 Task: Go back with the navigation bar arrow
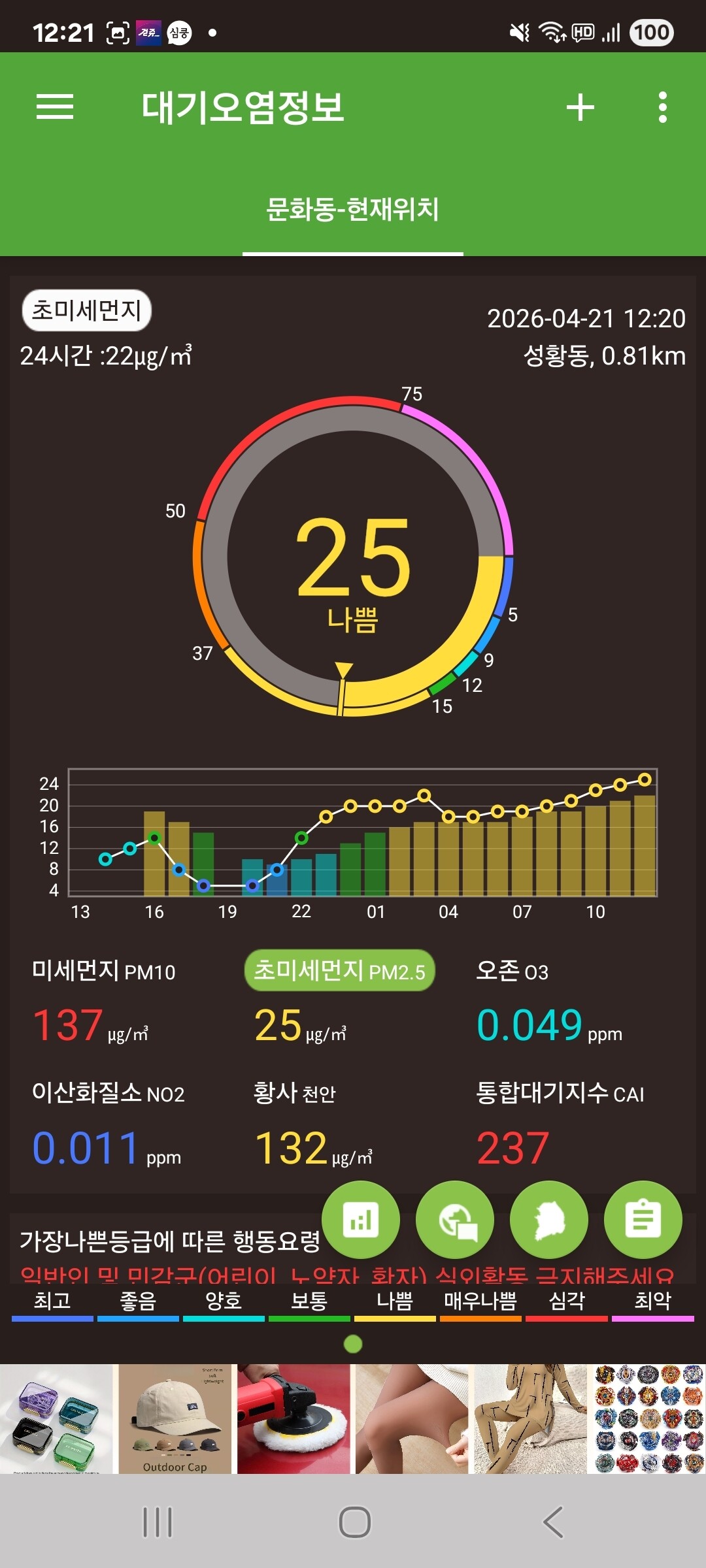click(x=553, y=1522)
